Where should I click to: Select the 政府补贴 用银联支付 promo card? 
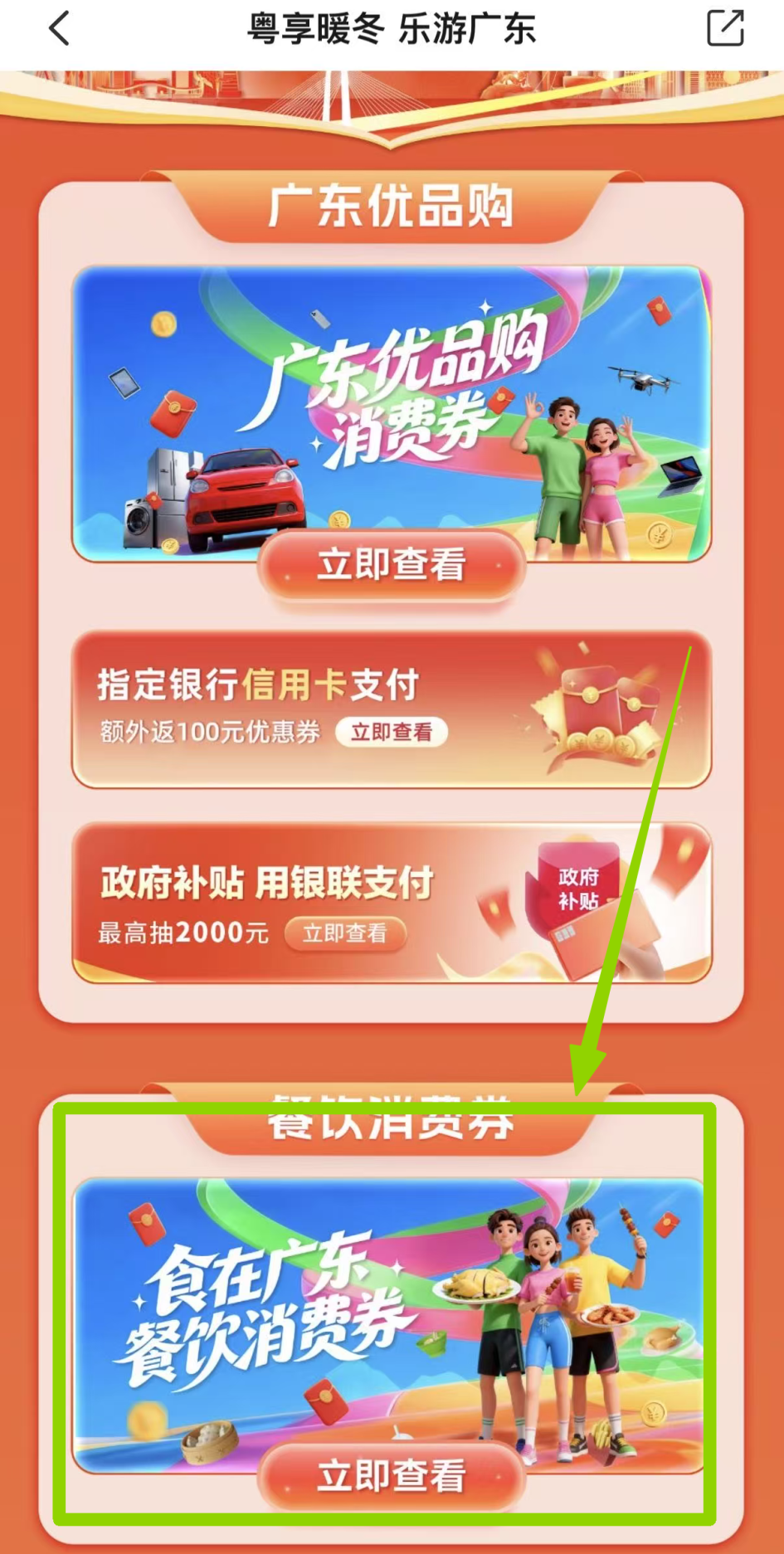point(392,906)
